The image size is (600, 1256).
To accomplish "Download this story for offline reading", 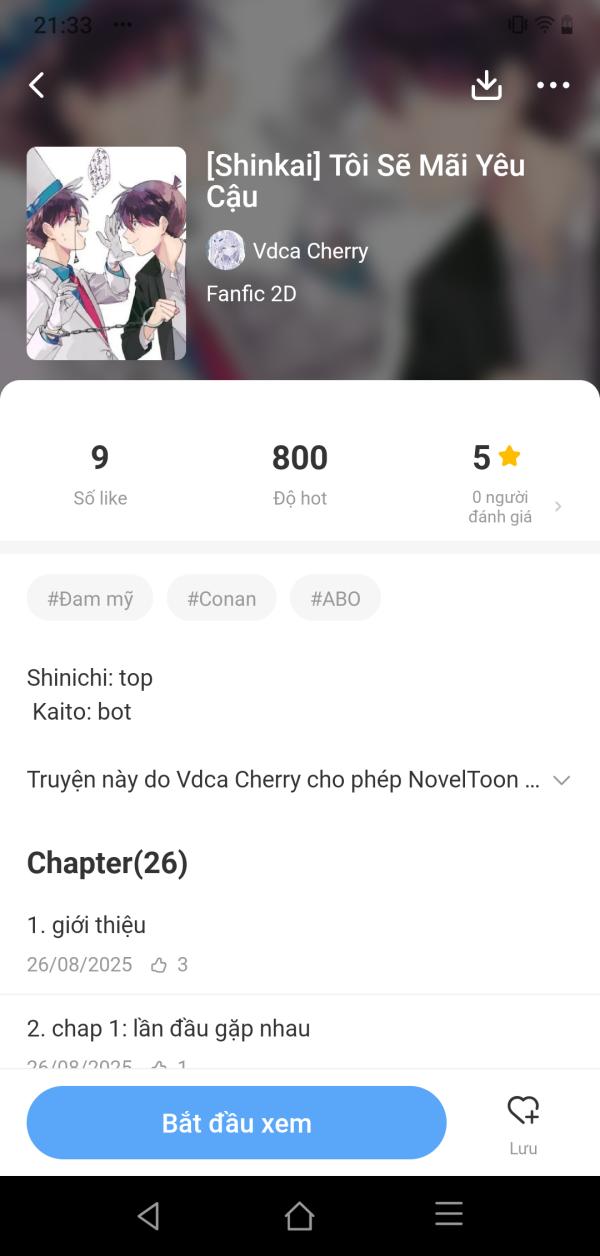I will pos(486,85).
